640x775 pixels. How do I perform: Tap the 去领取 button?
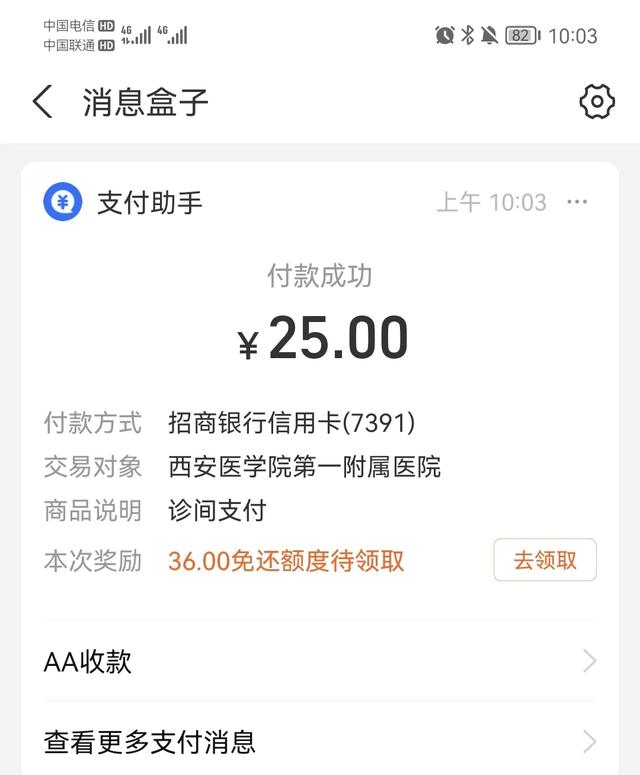545,560
